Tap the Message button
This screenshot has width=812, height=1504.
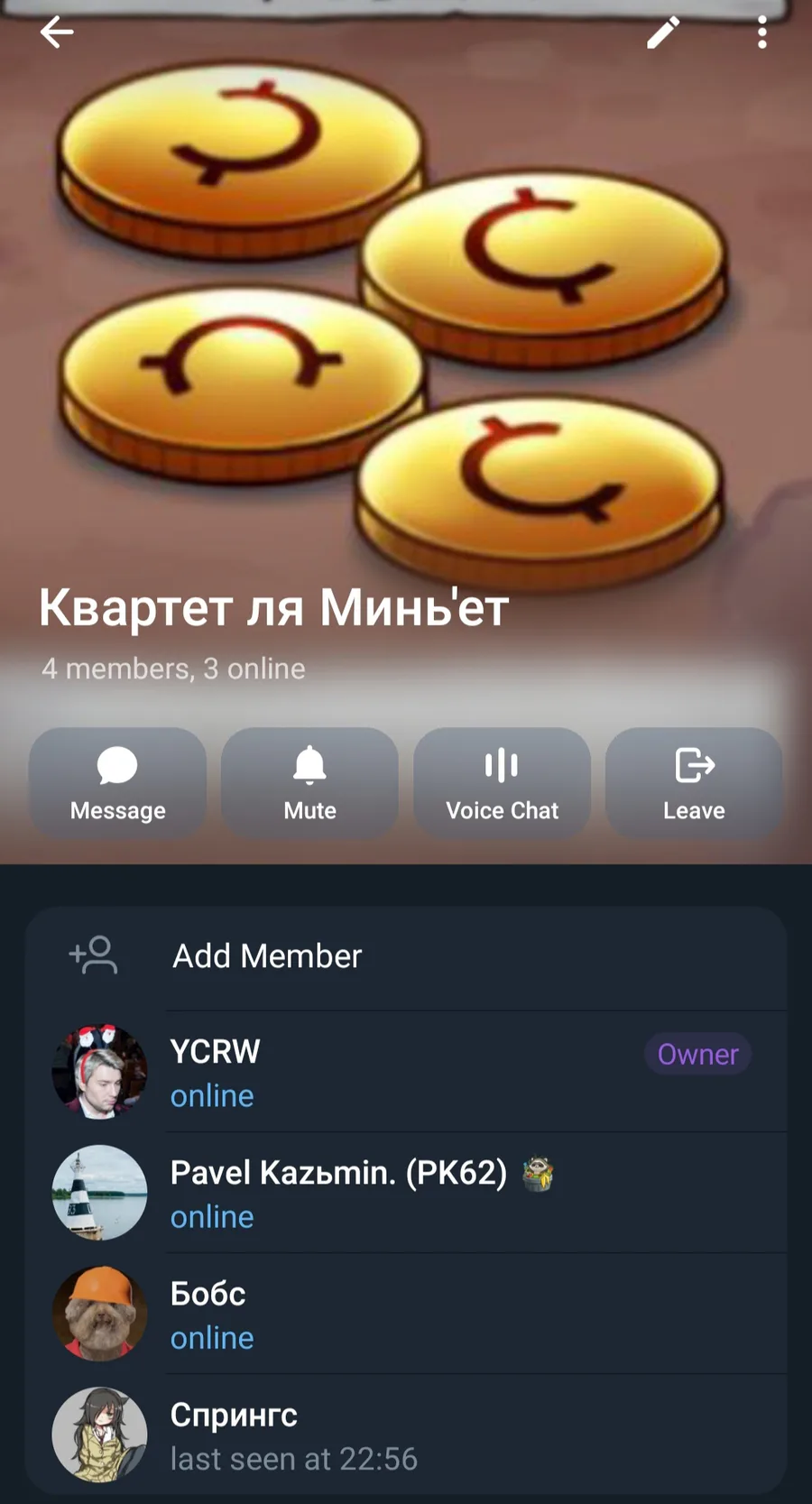(x=118, y=783)
